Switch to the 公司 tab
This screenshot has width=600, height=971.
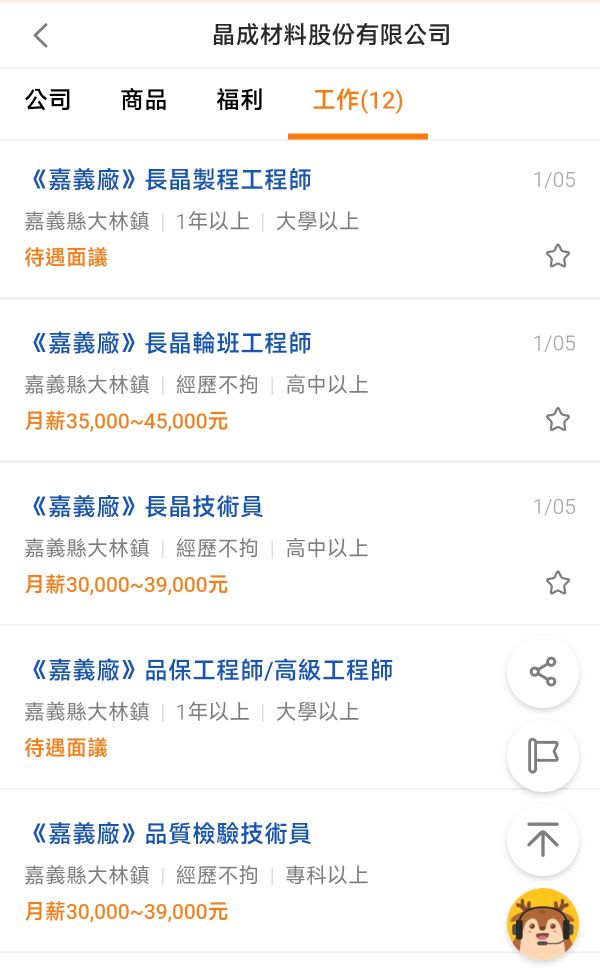tap(48, 100)
